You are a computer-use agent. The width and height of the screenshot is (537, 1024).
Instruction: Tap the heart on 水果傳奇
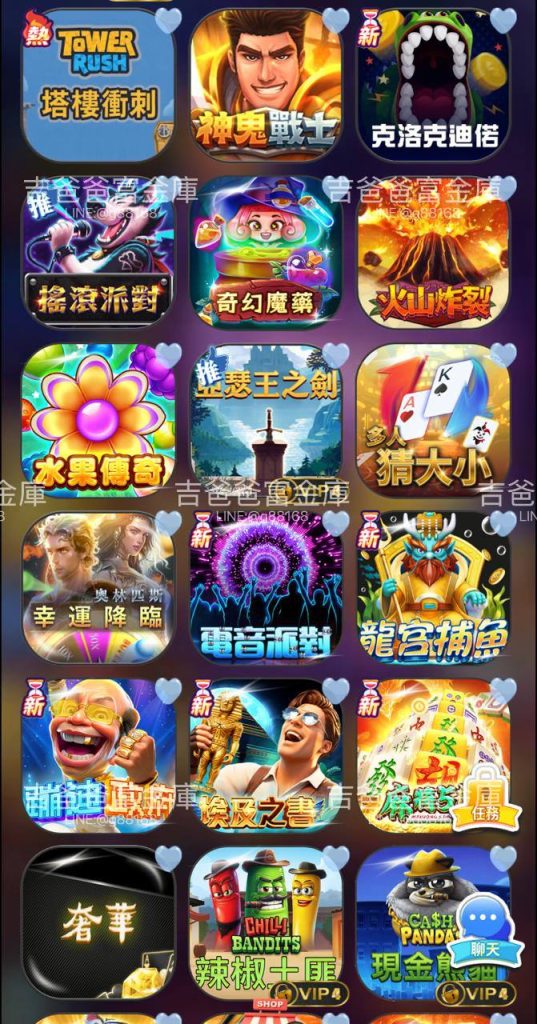[x=168, y=356]
